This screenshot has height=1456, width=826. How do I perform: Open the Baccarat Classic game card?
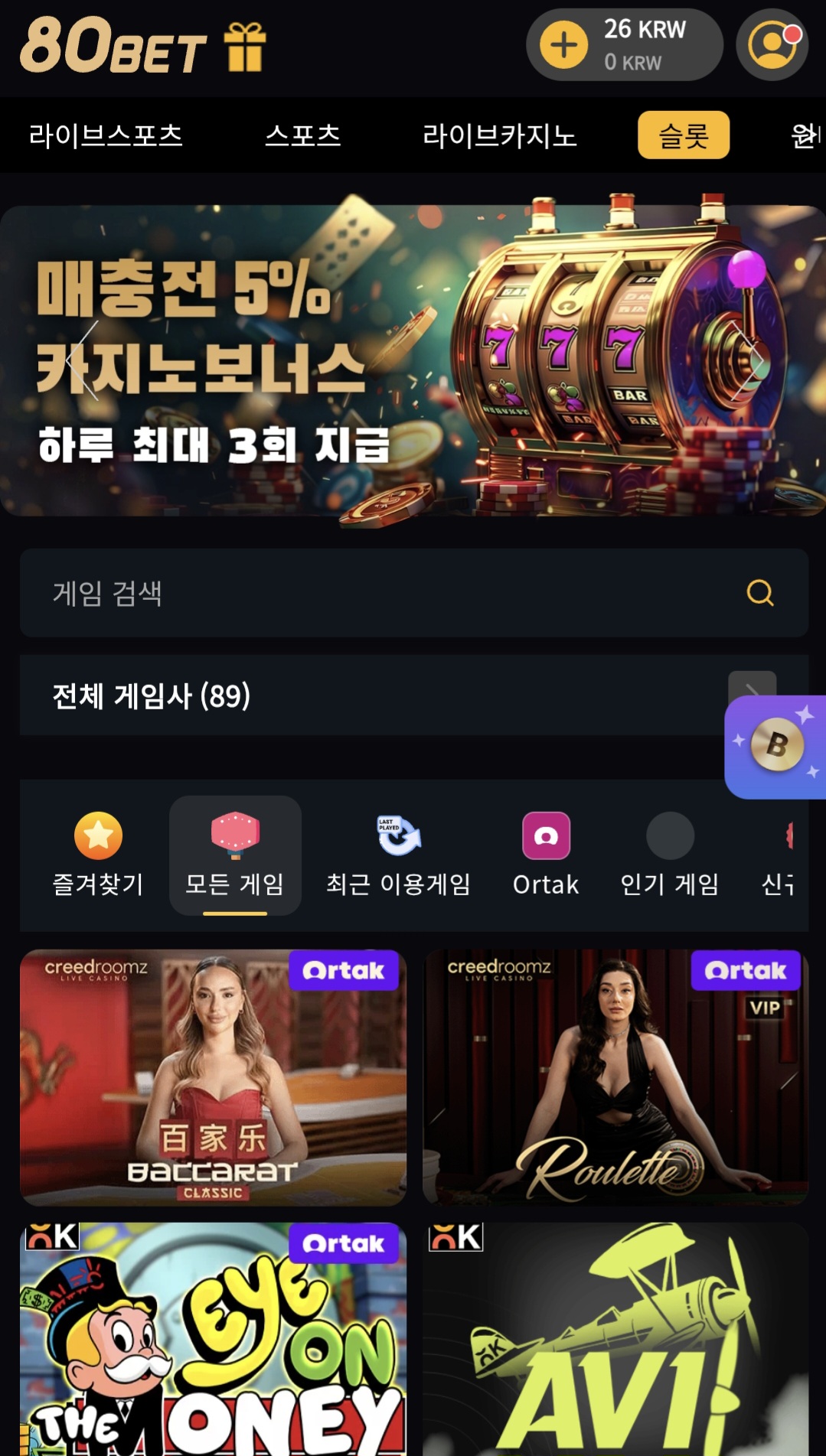pyautogui.click(x=213, y=1077)
